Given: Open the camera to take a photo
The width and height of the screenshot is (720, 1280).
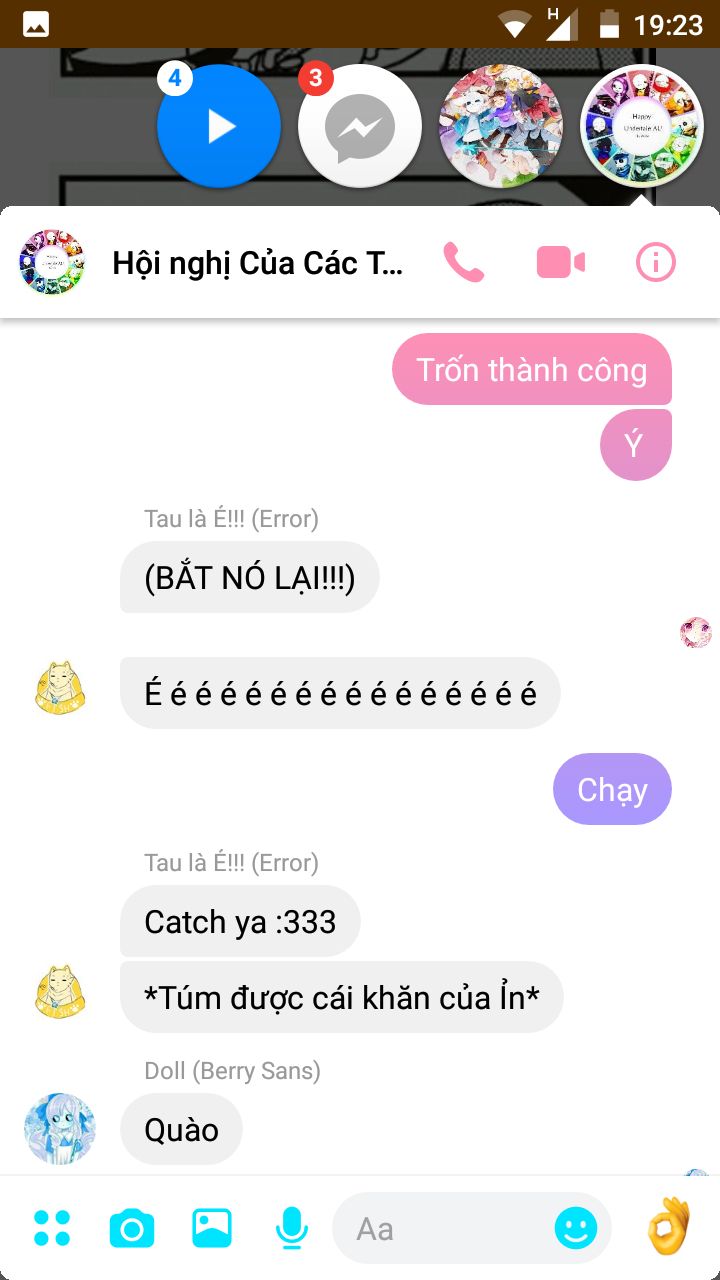Looking at the screenshot, I should click(x=132, y=1228).
